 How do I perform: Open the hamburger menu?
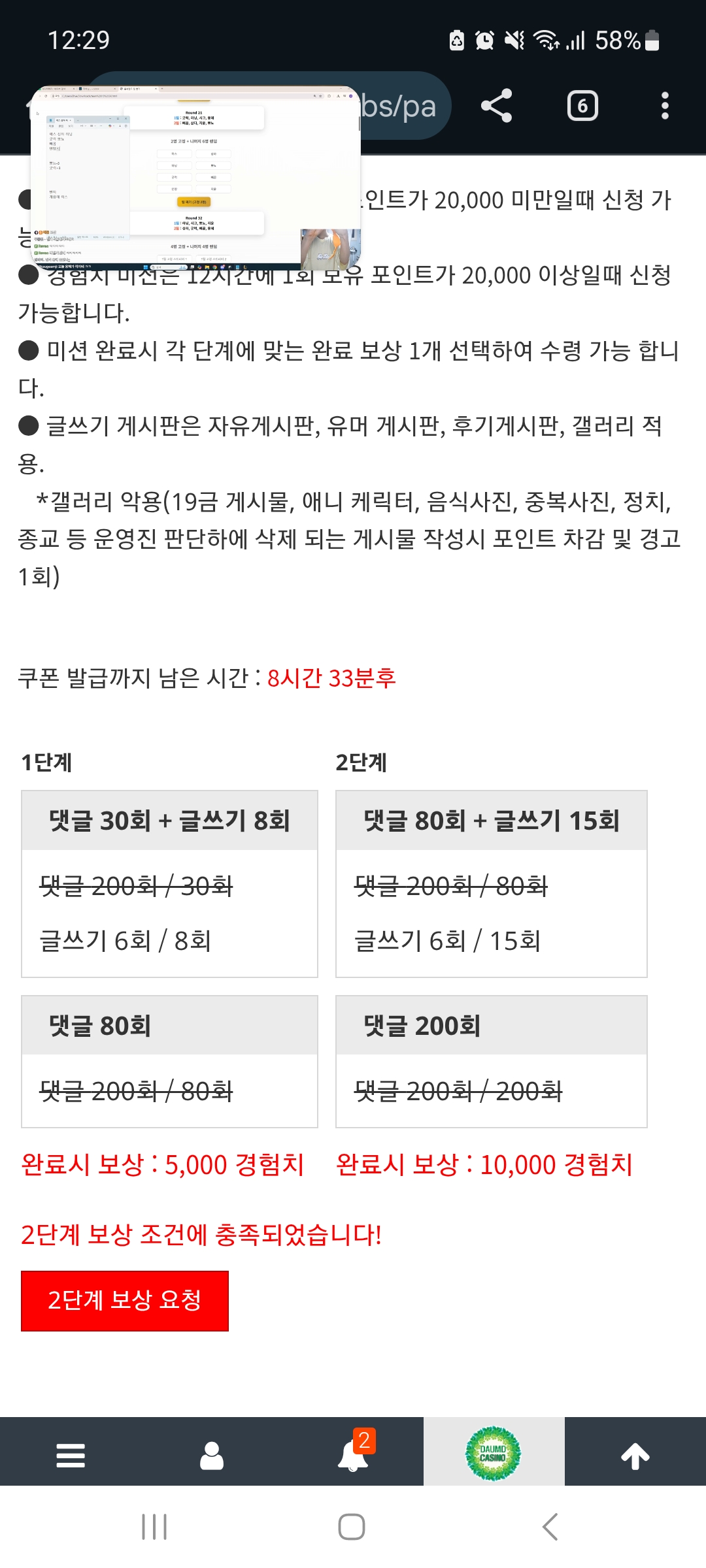(71, 1456)
